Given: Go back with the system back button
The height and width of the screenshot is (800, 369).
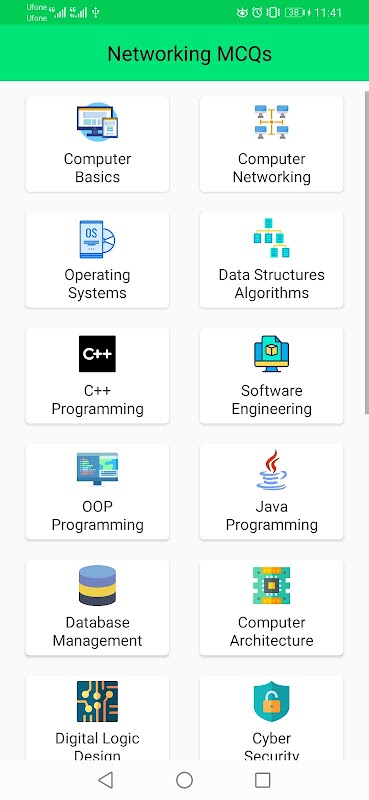Looking at the screenshot, I should coord(106,780).
